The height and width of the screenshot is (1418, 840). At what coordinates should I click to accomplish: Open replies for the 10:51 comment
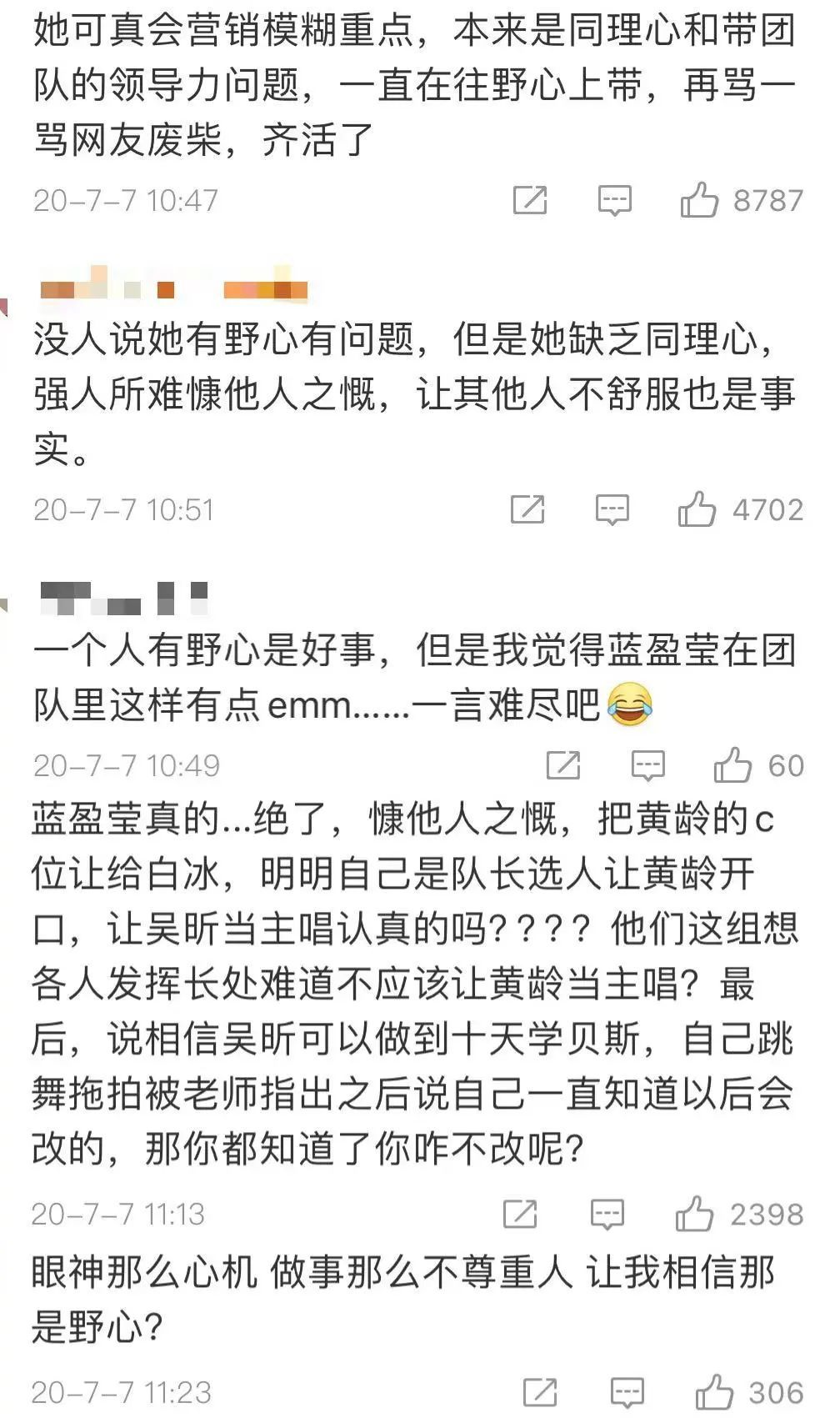(612, 509)
